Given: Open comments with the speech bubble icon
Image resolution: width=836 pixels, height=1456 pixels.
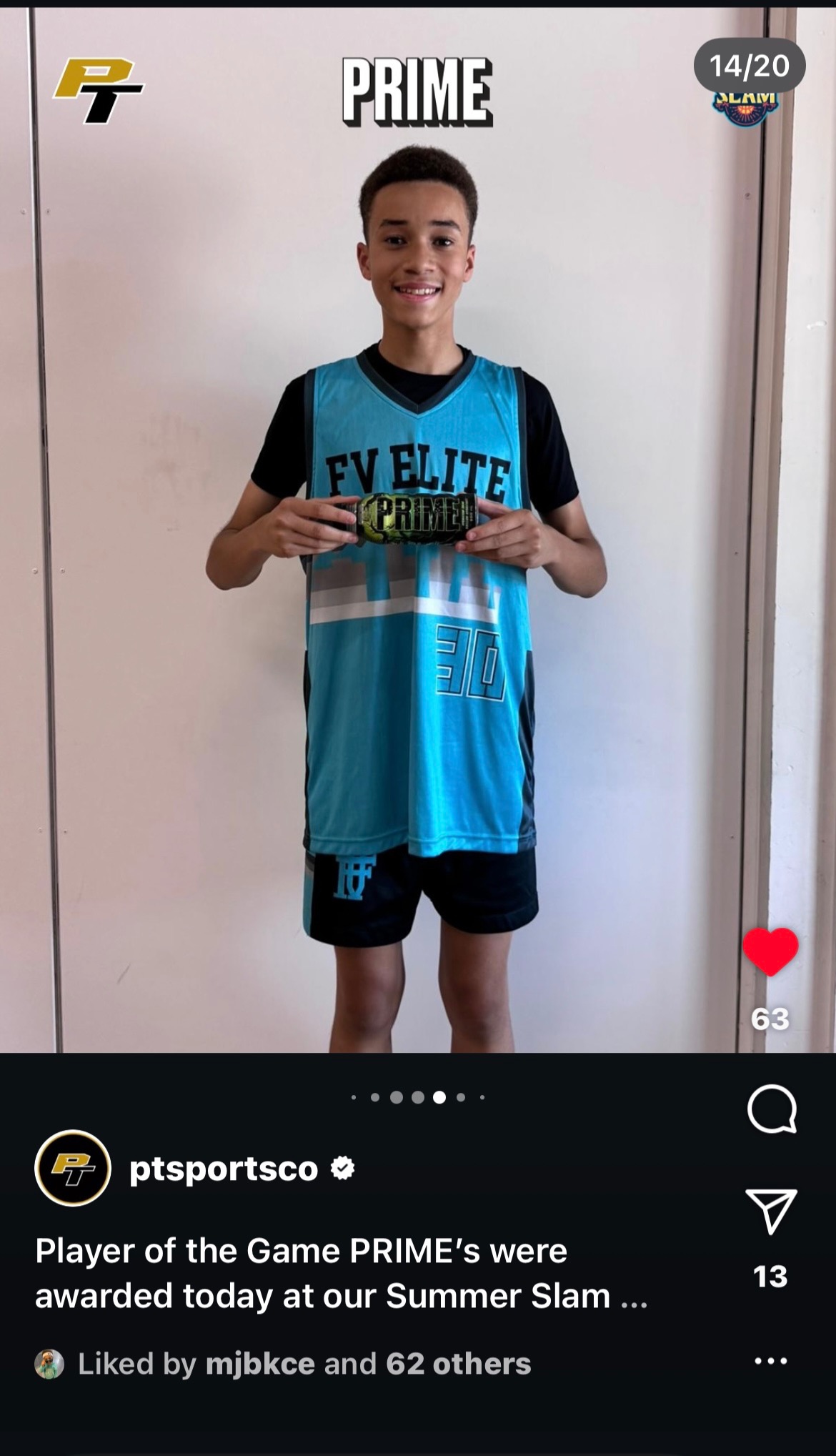Looking at the screenshot, I should tap(772, 1109).
